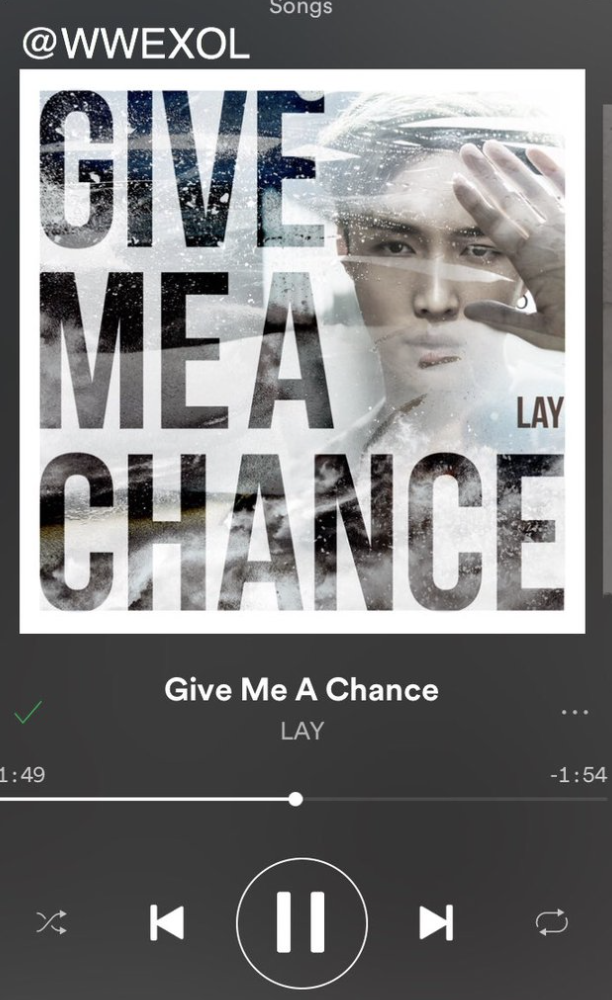Open the Give Me A Chance album cover
612x1000 pixels.
click(302, 351)
